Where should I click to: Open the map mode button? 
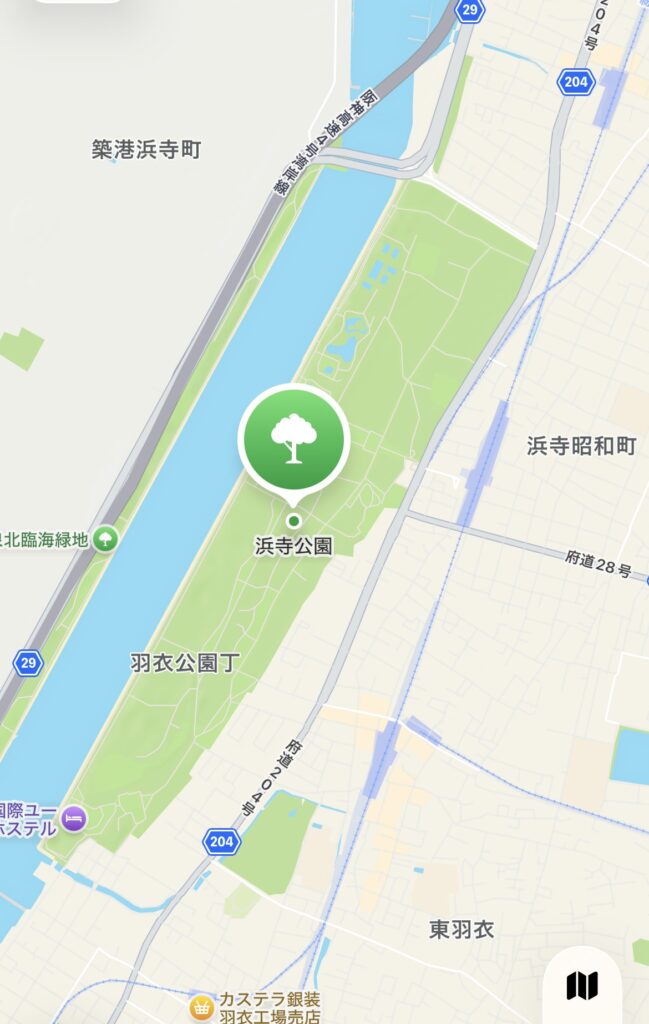pyautogui.click(x=582, y=985)
